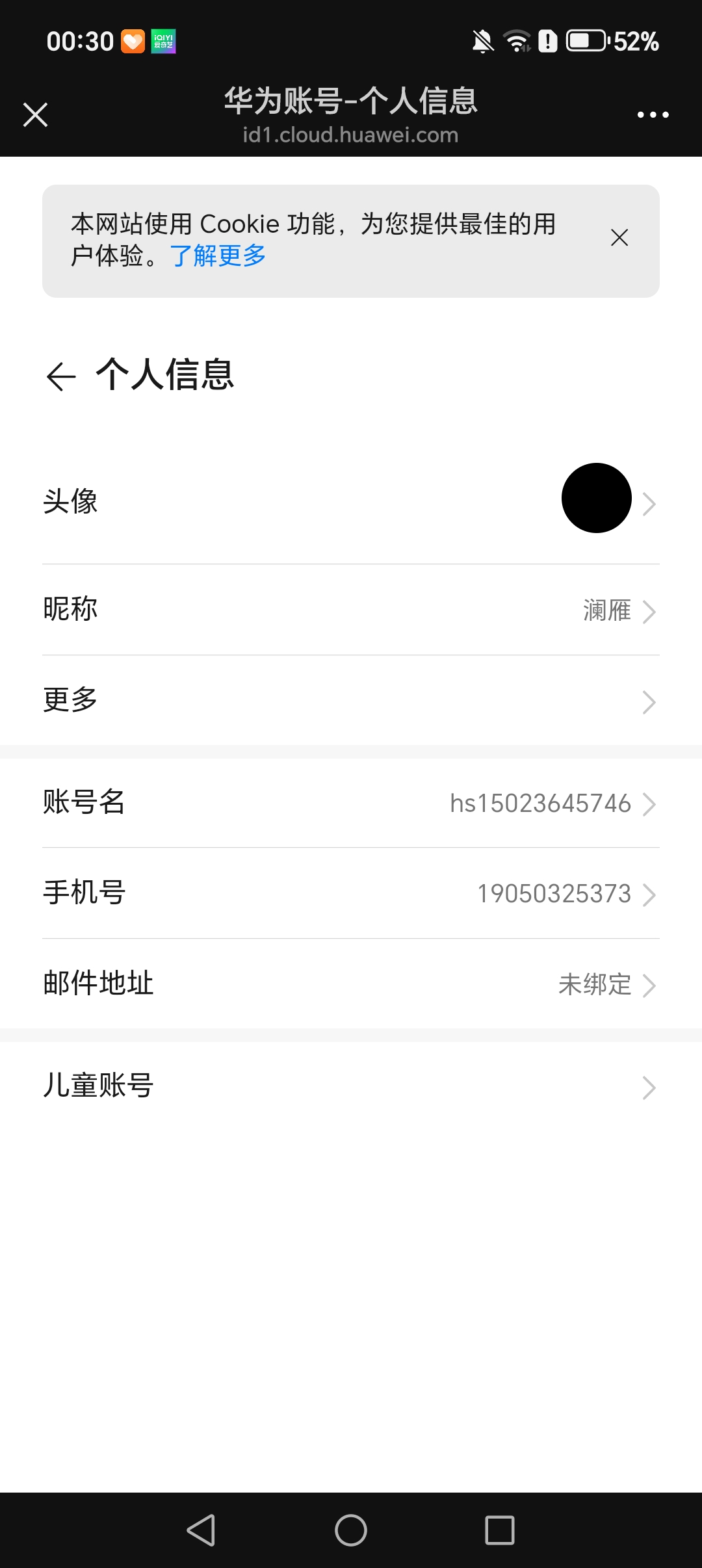702x1568 pixels.
Task: Click the 了解更多 link about cookies
Action: click(217, 256)
